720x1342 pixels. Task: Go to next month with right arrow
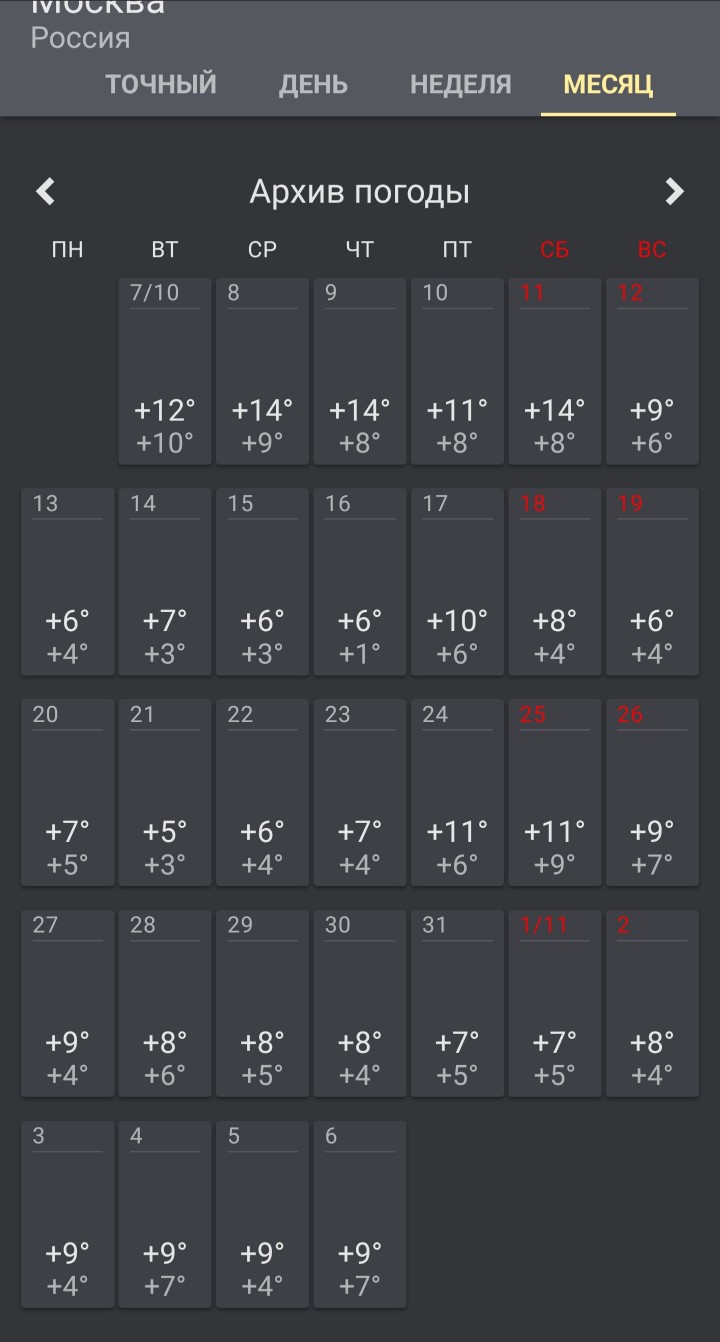675,192
